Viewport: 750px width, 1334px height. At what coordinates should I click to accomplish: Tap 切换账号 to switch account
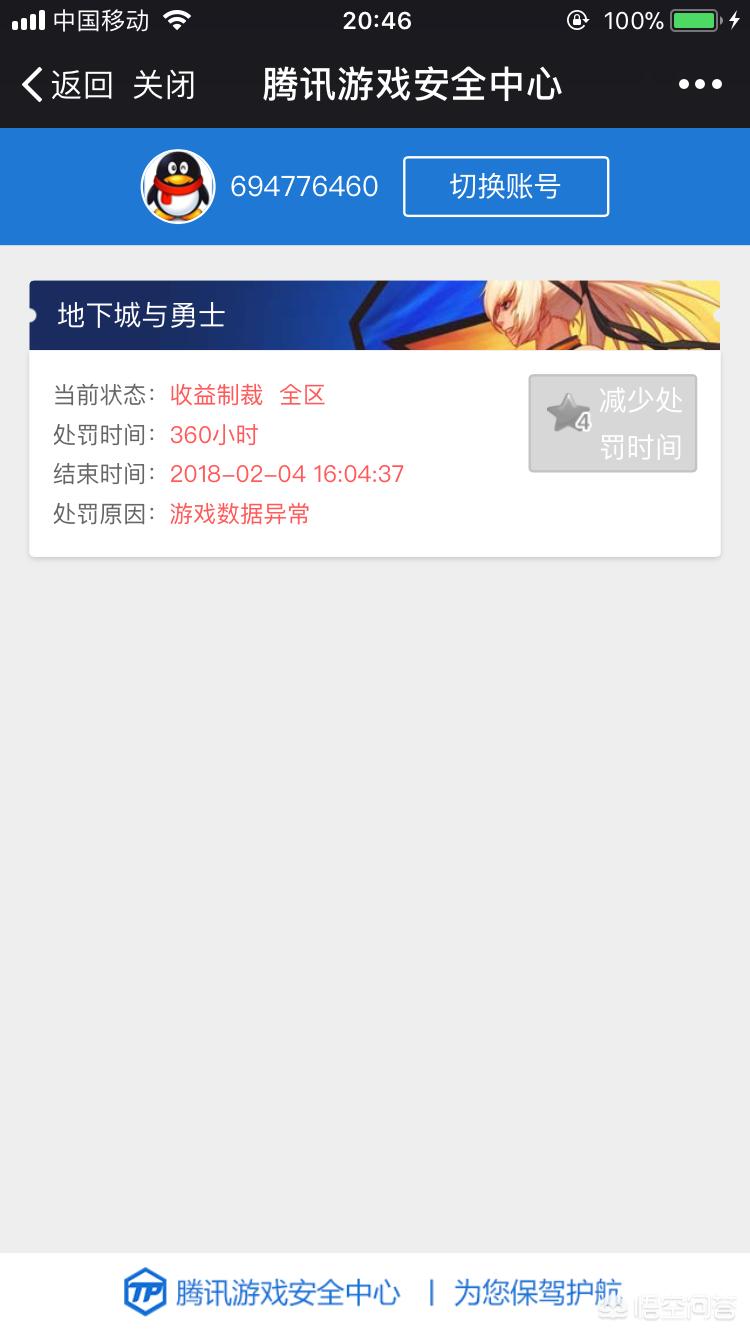click(505, 187)
